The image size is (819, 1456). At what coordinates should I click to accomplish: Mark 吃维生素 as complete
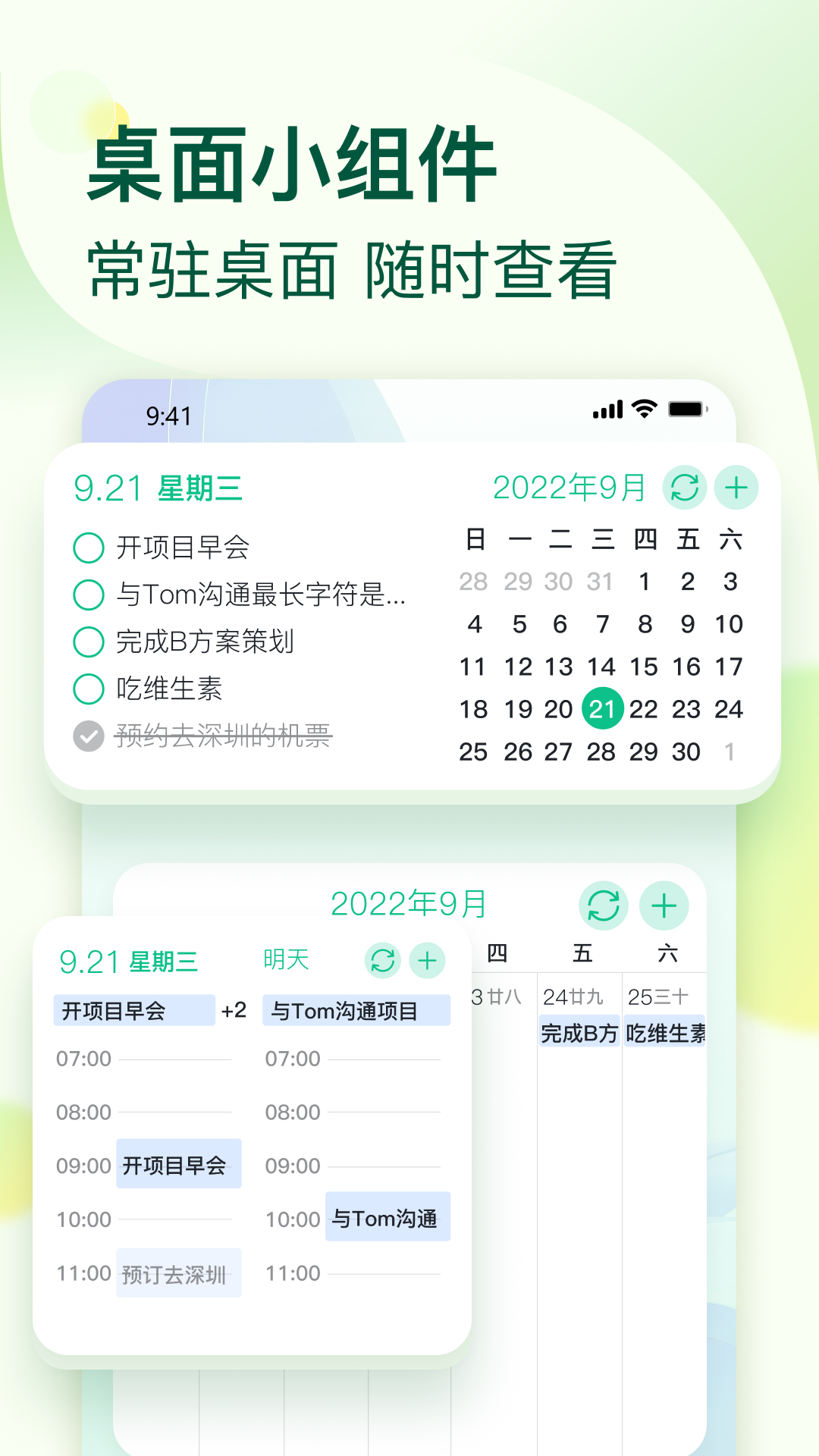(x=89, y=688)
